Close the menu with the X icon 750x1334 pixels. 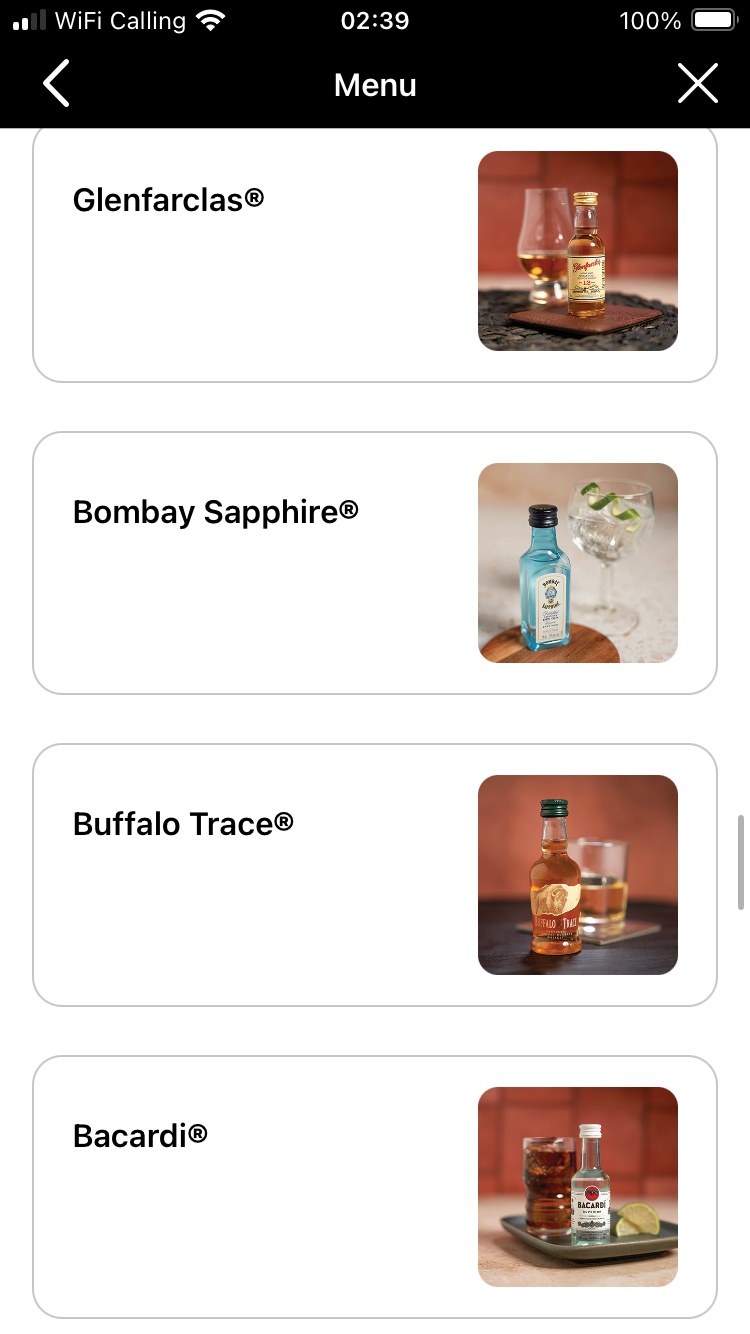697,84
